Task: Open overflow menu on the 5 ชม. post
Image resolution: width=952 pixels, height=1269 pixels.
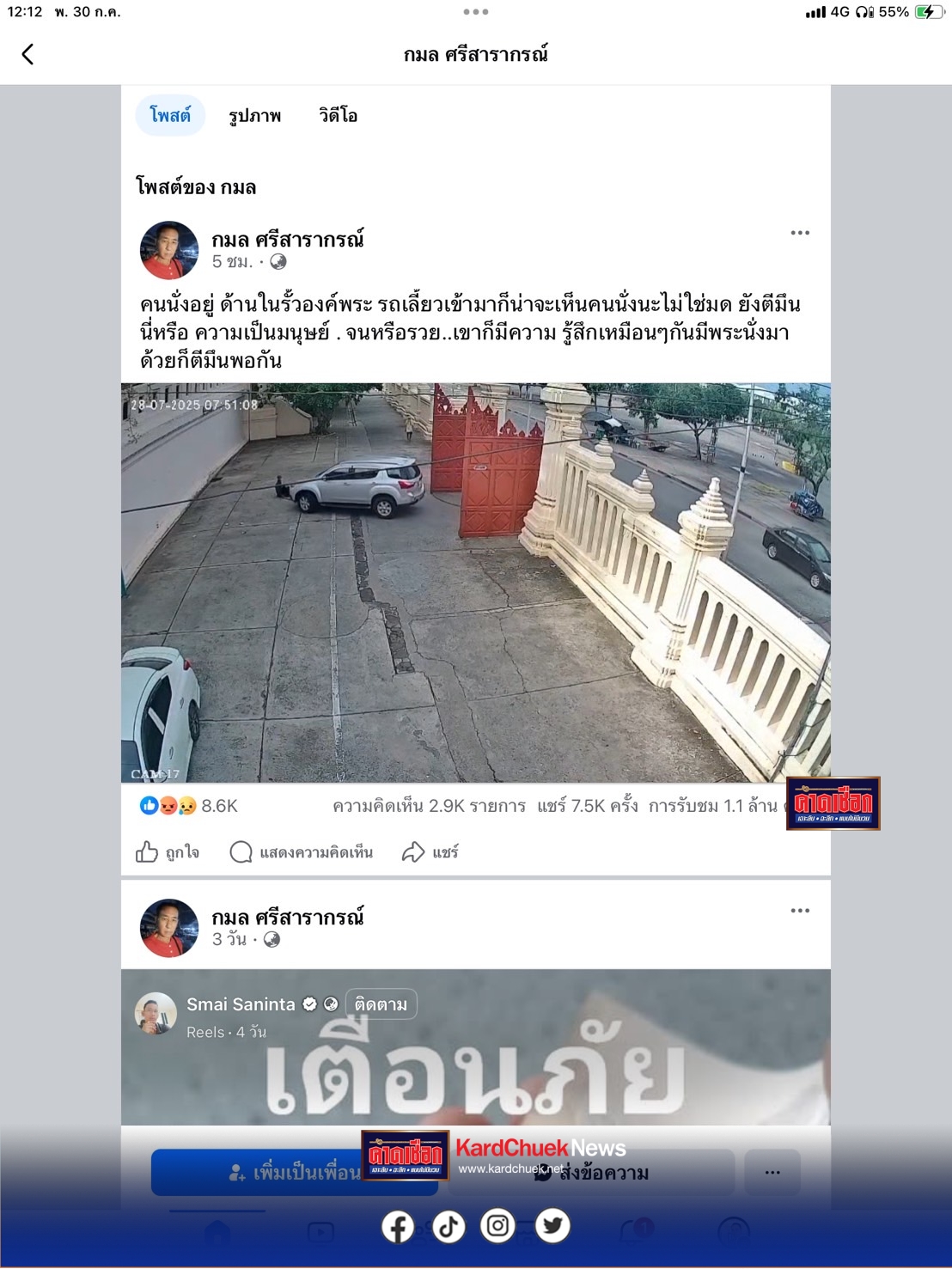Action: point(800,233)
